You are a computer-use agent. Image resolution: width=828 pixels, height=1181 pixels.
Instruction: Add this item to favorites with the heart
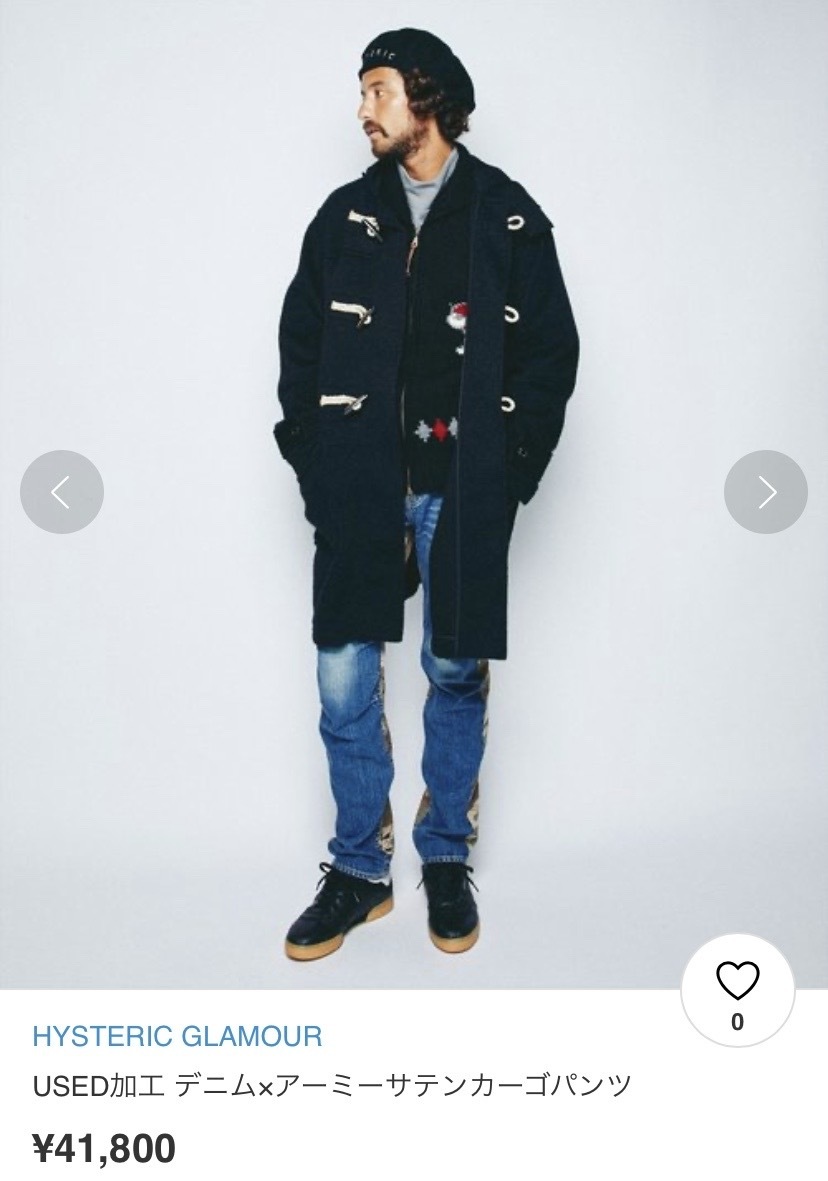(x=737, y=985)
